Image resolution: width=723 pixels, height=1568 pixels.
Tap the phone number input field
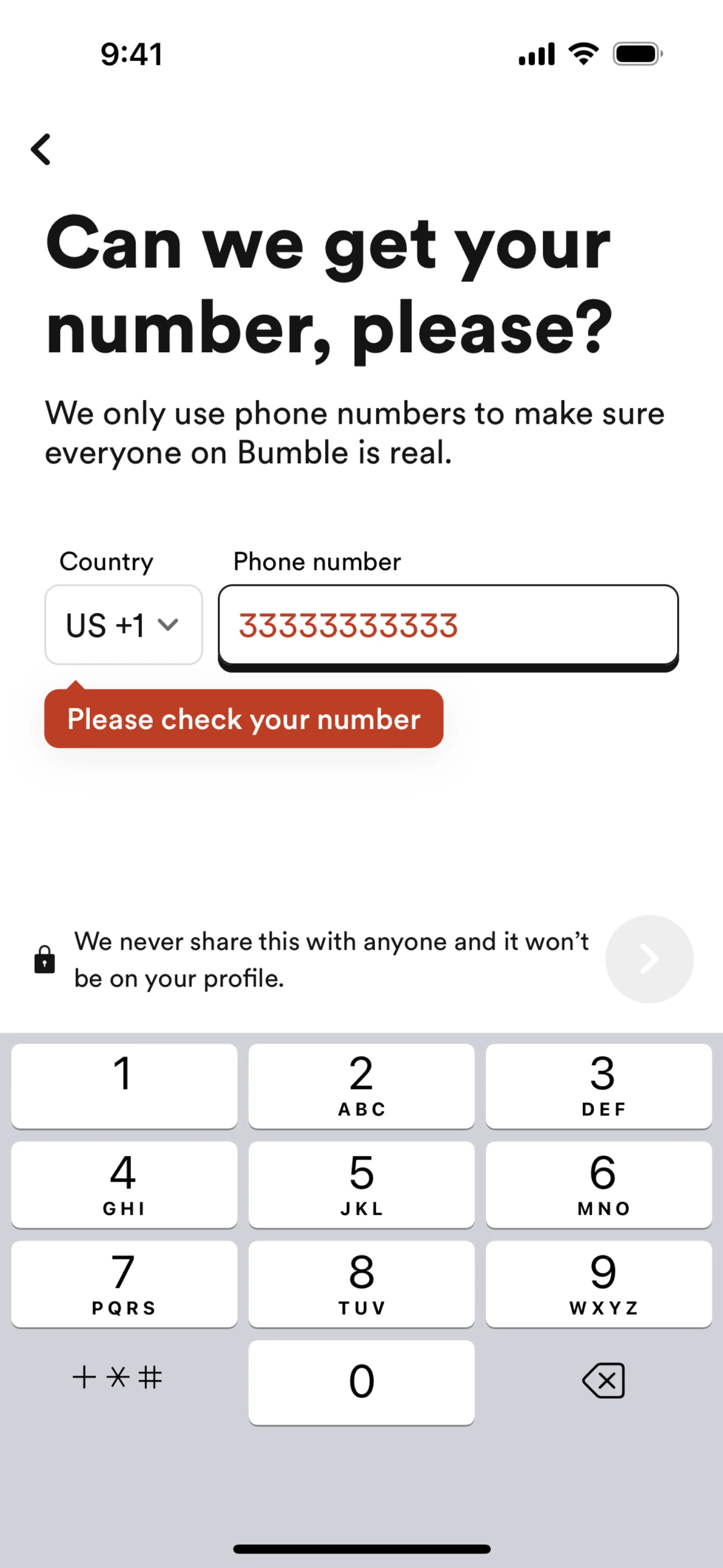tap(448, 627)
